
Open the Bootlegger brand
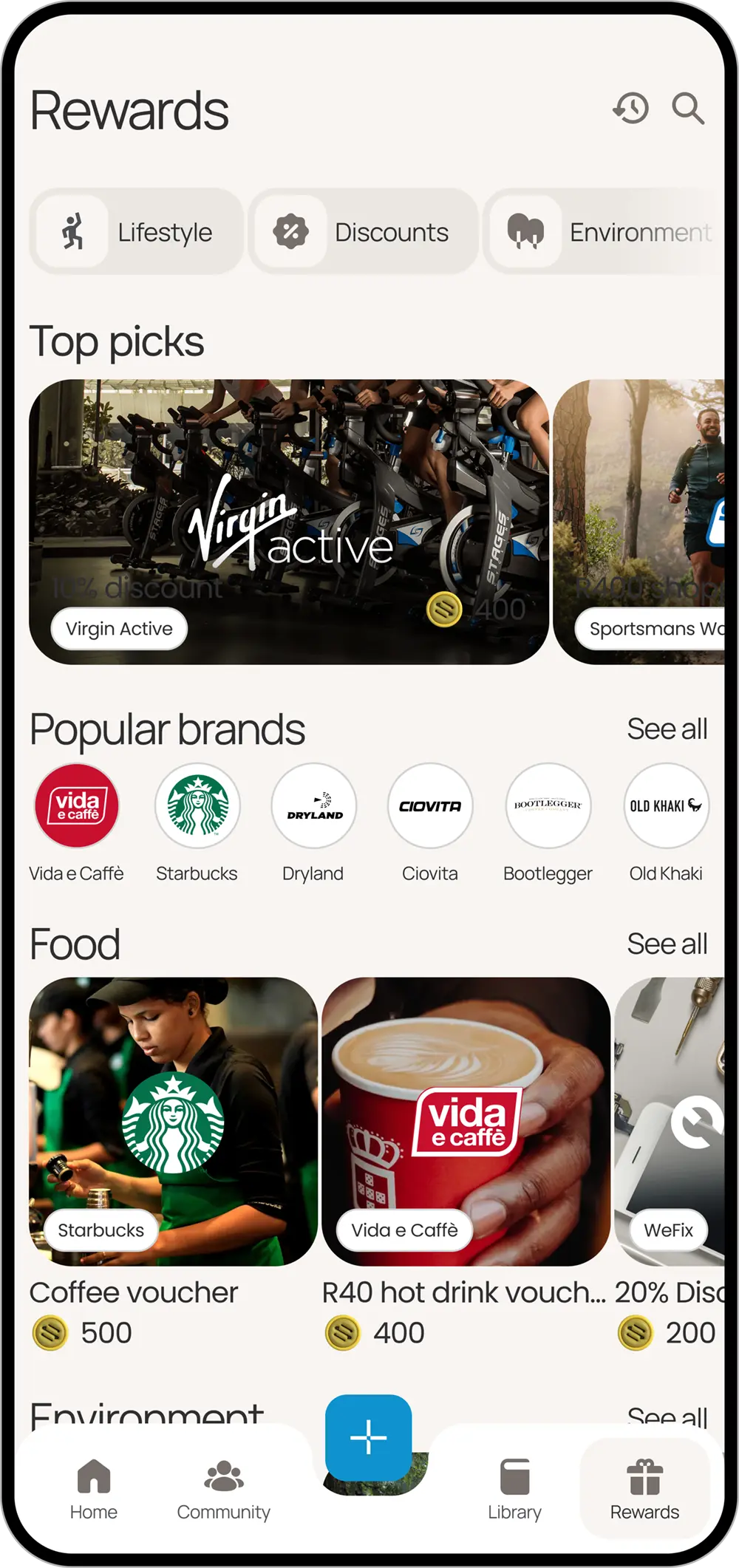[x=548, y=806]
